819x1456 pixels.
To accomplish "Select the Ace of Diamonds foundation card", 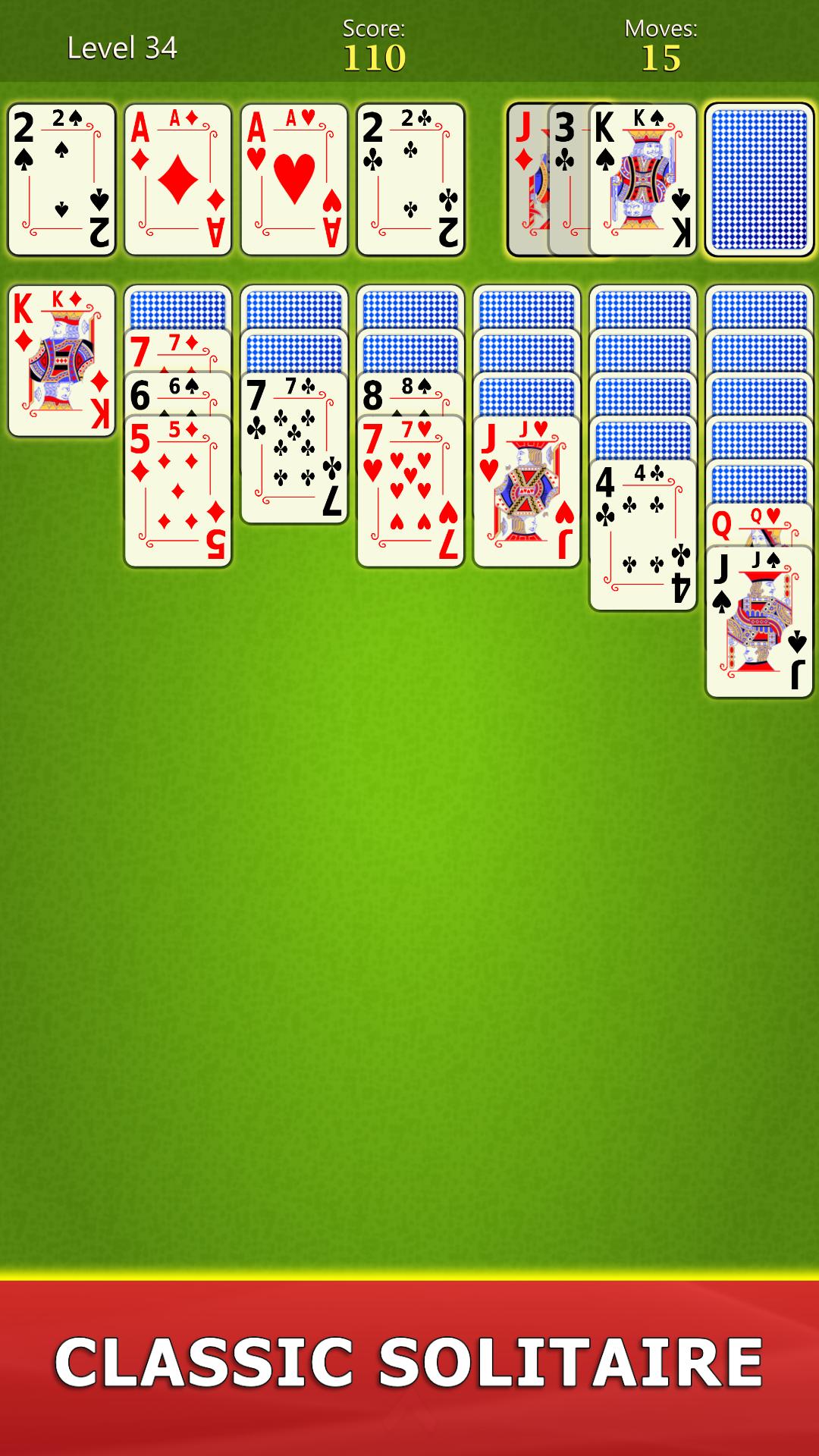I will click(x=179, y=176).
